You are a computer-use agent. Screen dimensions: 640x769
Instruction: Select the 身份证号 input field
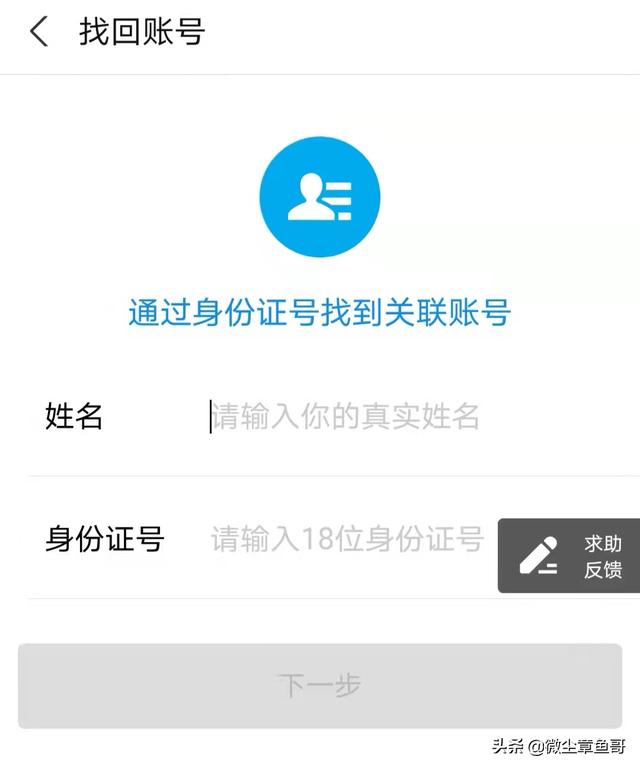coord(347,540)
